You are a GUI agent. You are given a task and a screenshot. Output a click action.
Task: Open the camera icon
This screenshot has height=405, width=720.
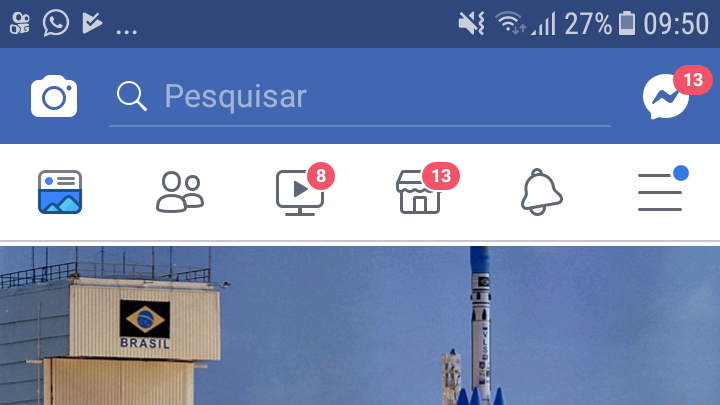click(54, 96)
